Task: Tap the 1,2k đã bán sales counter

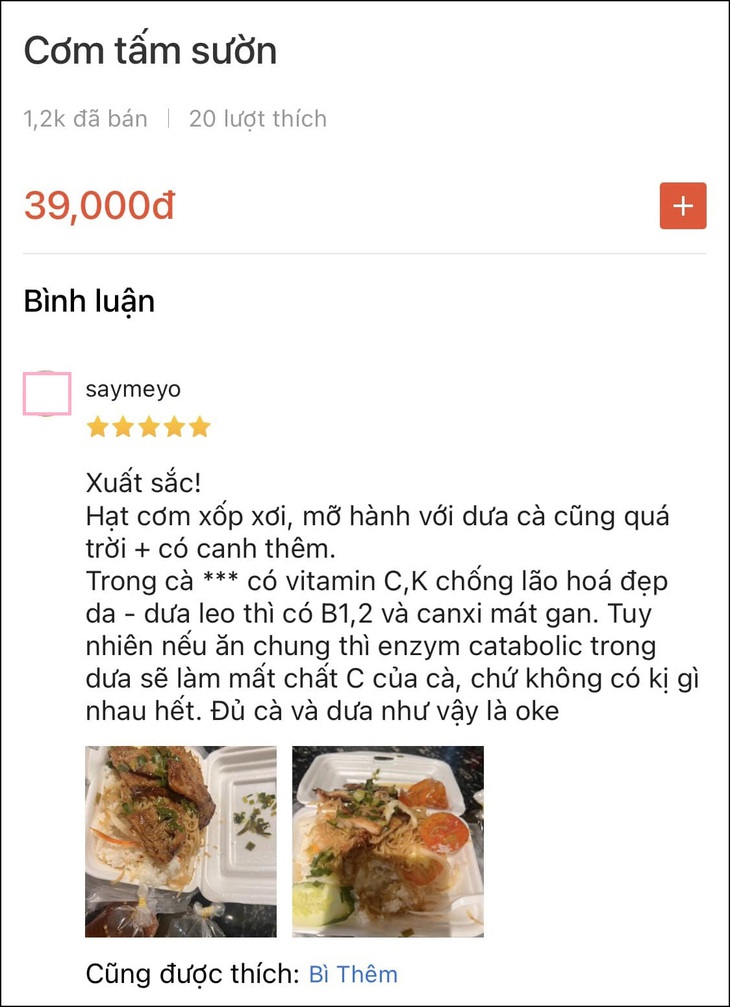Action: click(x=85, y=118)
